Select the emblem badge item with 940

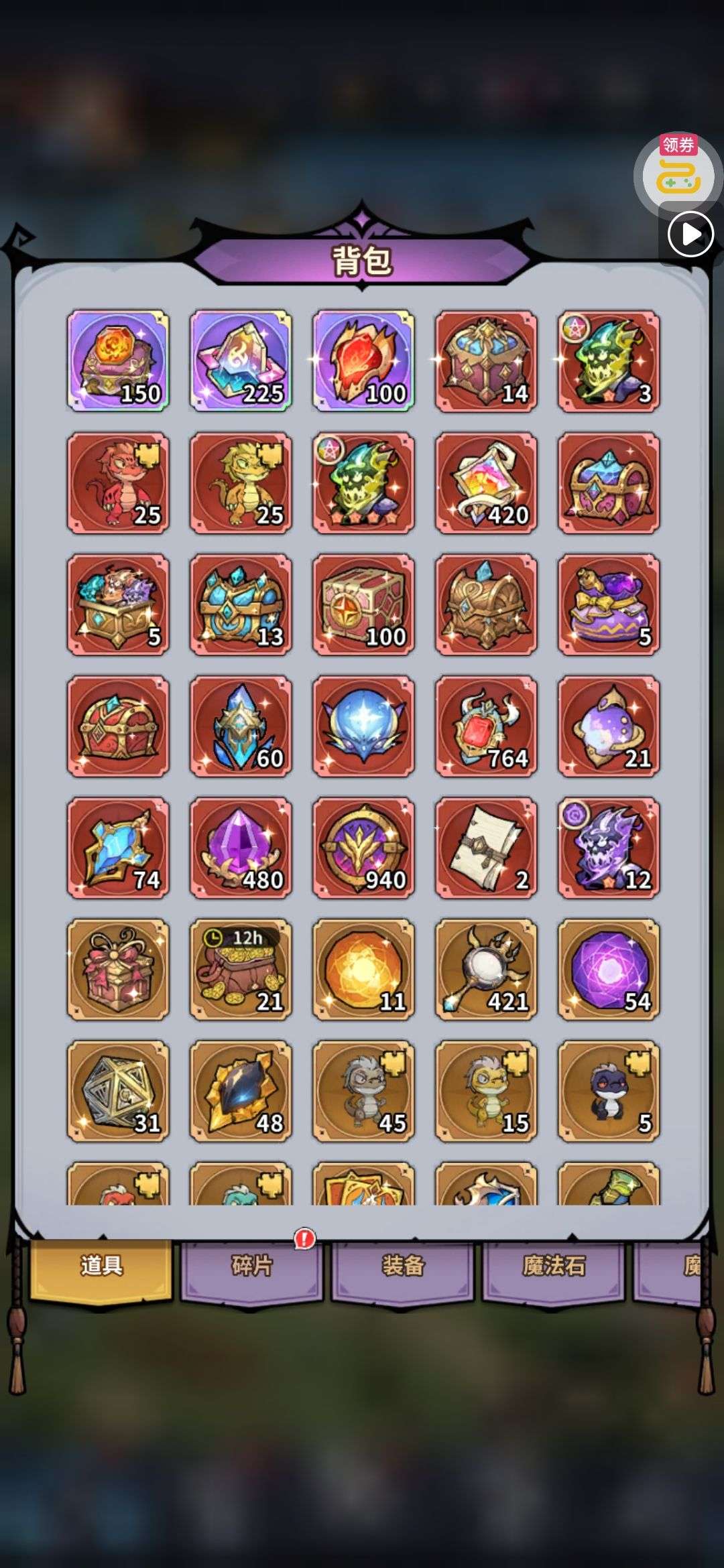[x=363, y=848]
